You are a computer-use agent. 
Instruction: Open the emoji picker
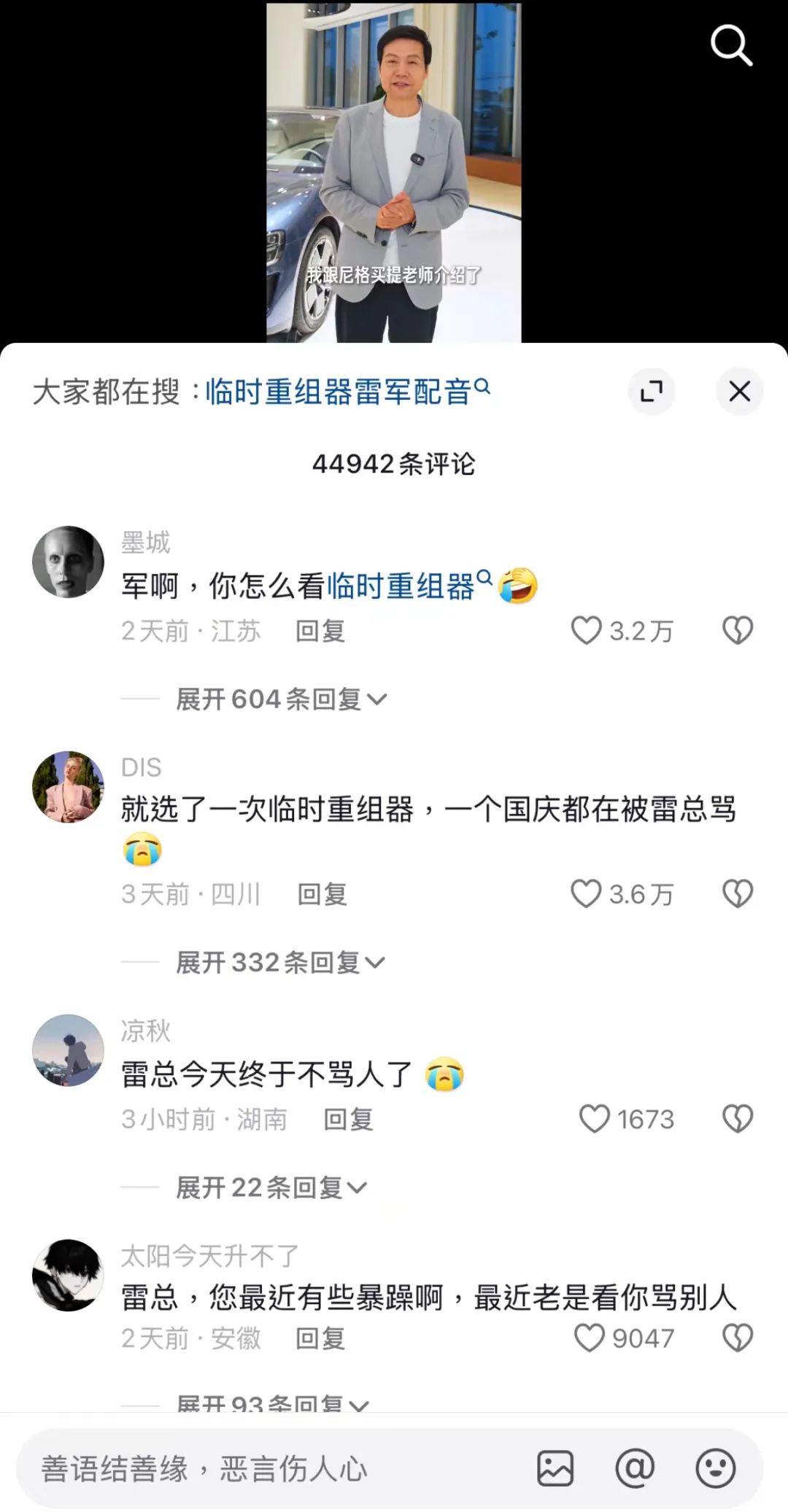(x=715, y=1468)
